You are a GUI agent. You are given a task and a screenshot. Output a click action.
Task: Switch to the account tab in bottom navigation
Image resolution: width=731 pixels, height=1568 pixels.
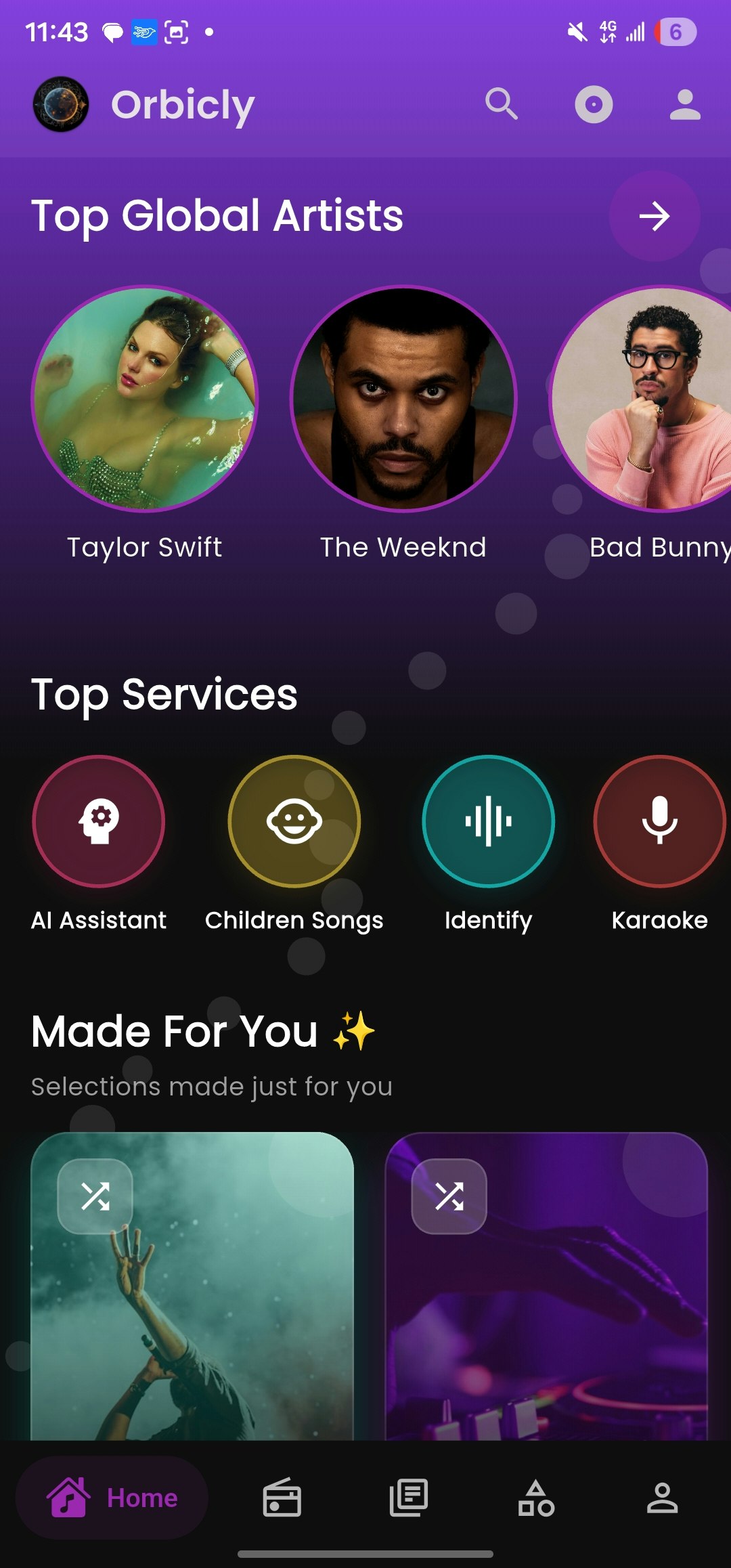point(662,1498)
